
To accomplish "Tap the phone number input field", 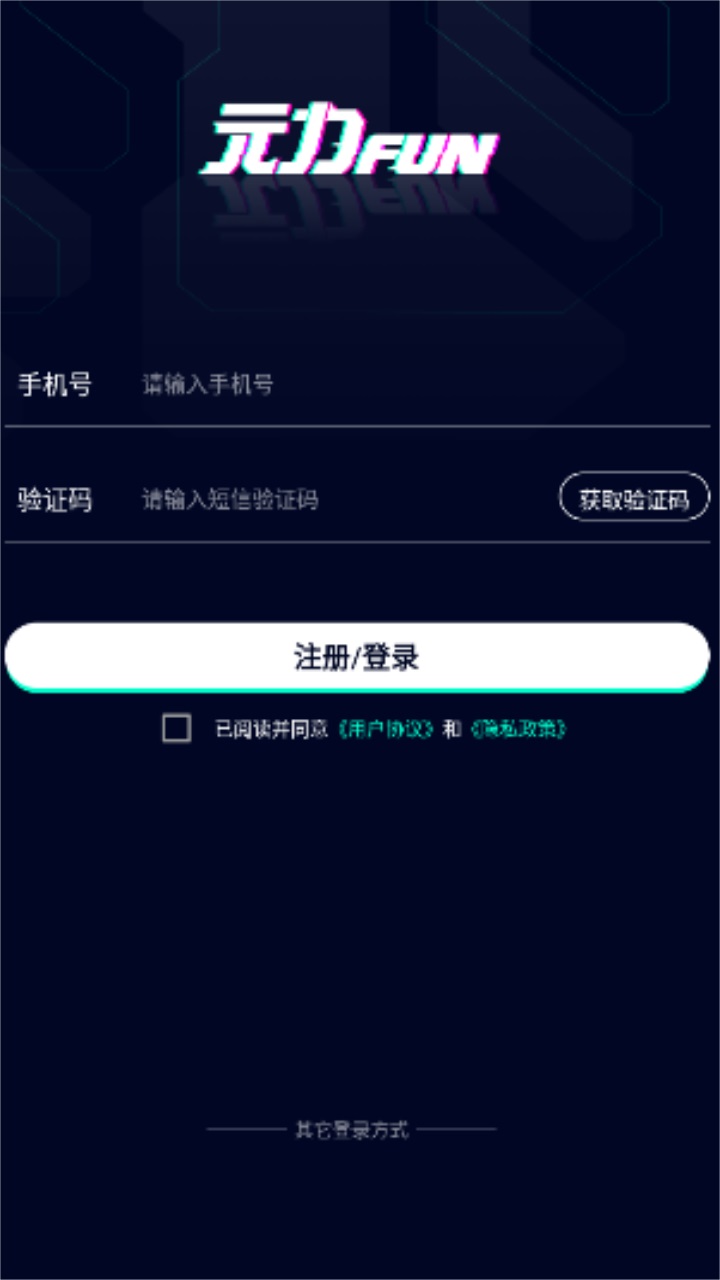I will (x=400, y=384).
